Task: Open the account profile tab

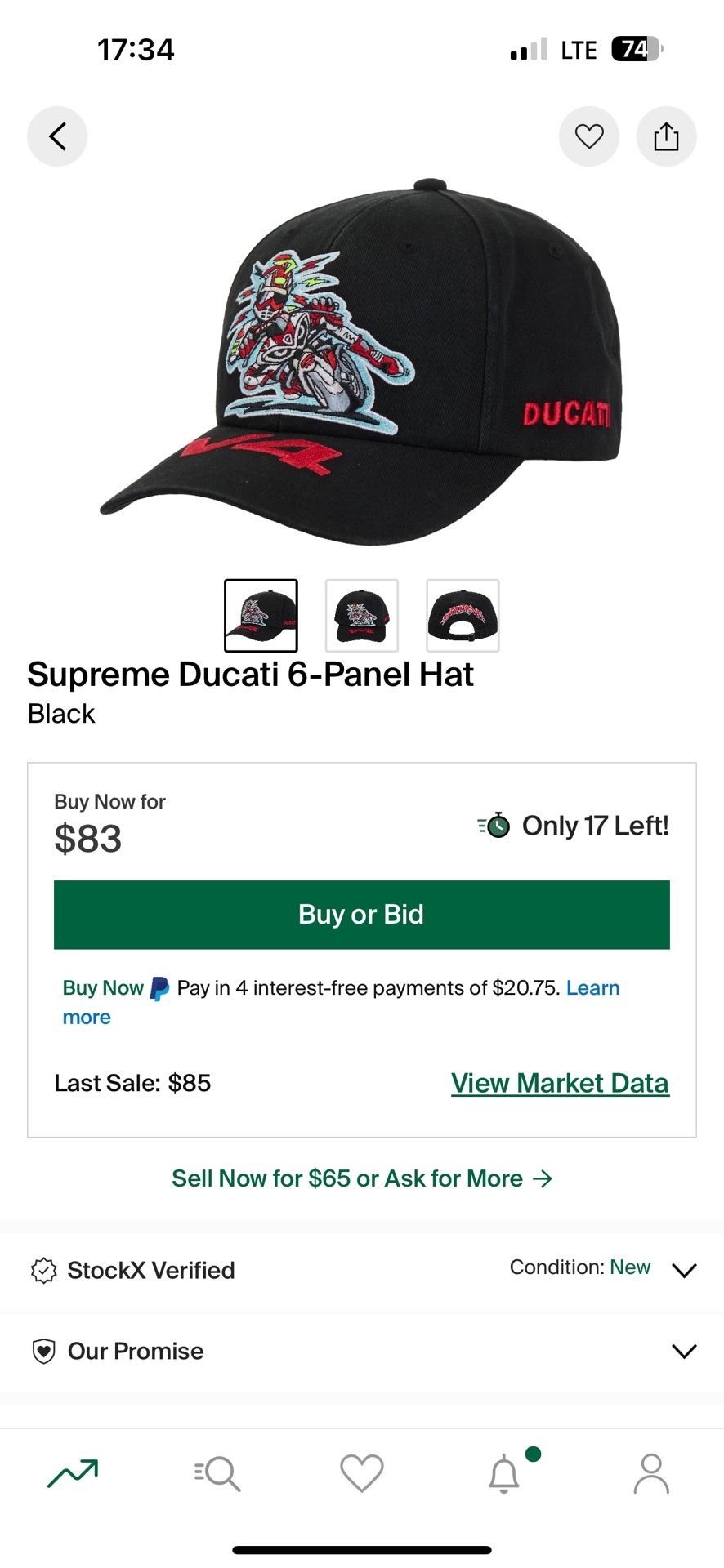Action: coord(651,1472)
